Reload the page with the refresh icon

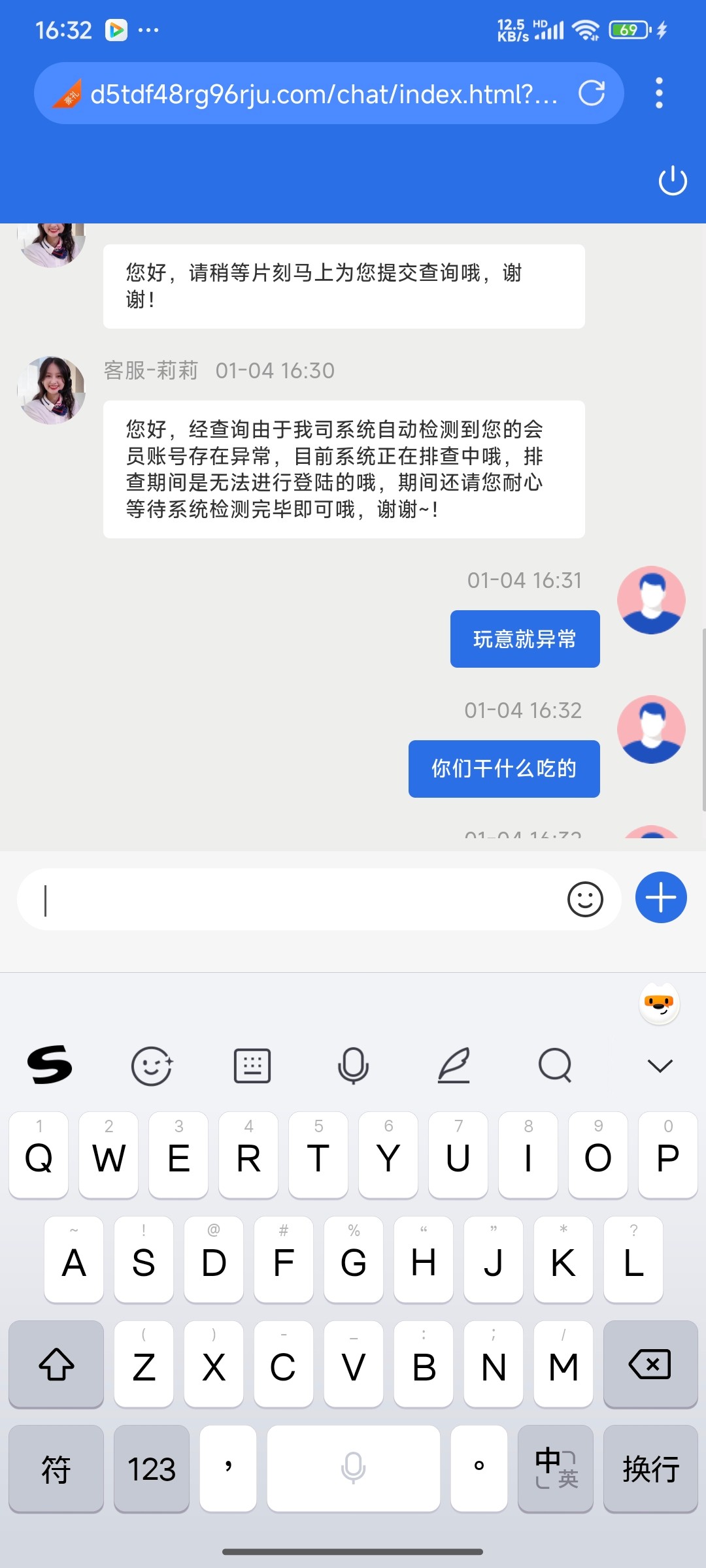coord(592,93)
